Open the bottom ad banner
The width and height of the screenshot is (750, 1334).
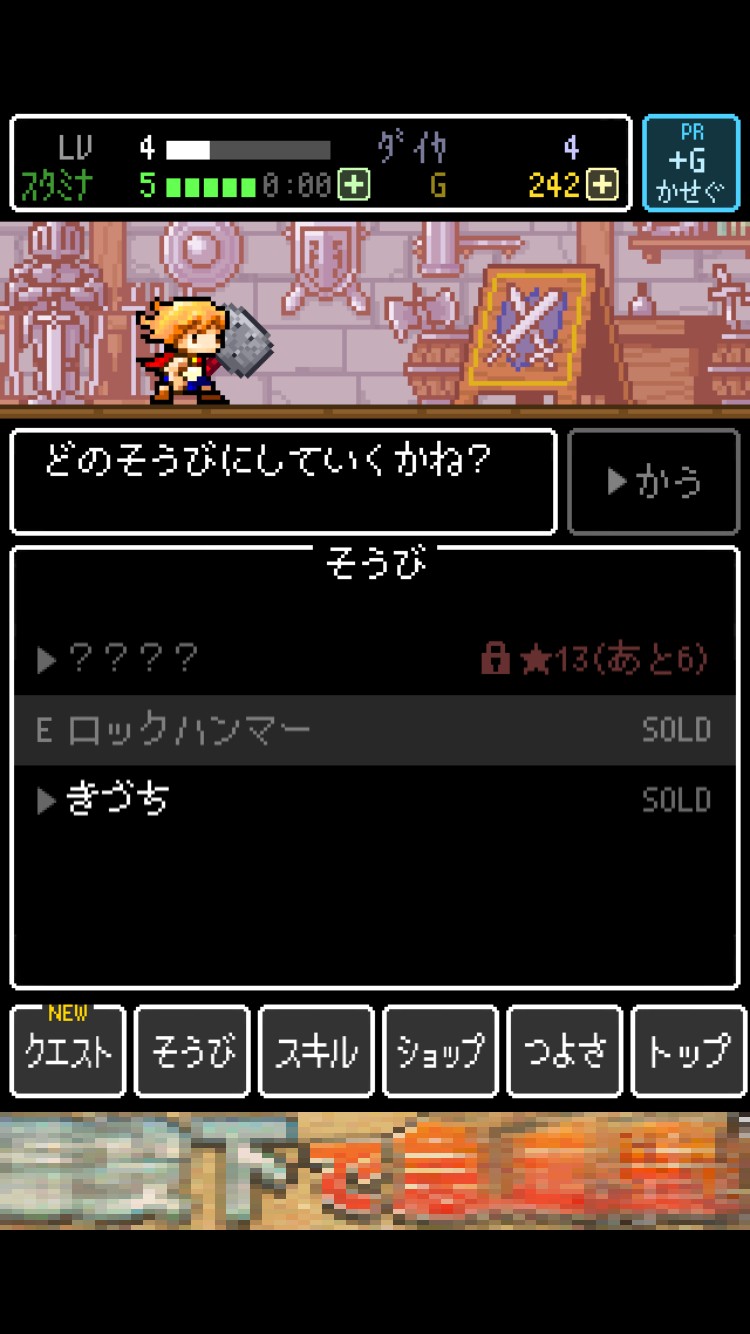[375, 1170]
